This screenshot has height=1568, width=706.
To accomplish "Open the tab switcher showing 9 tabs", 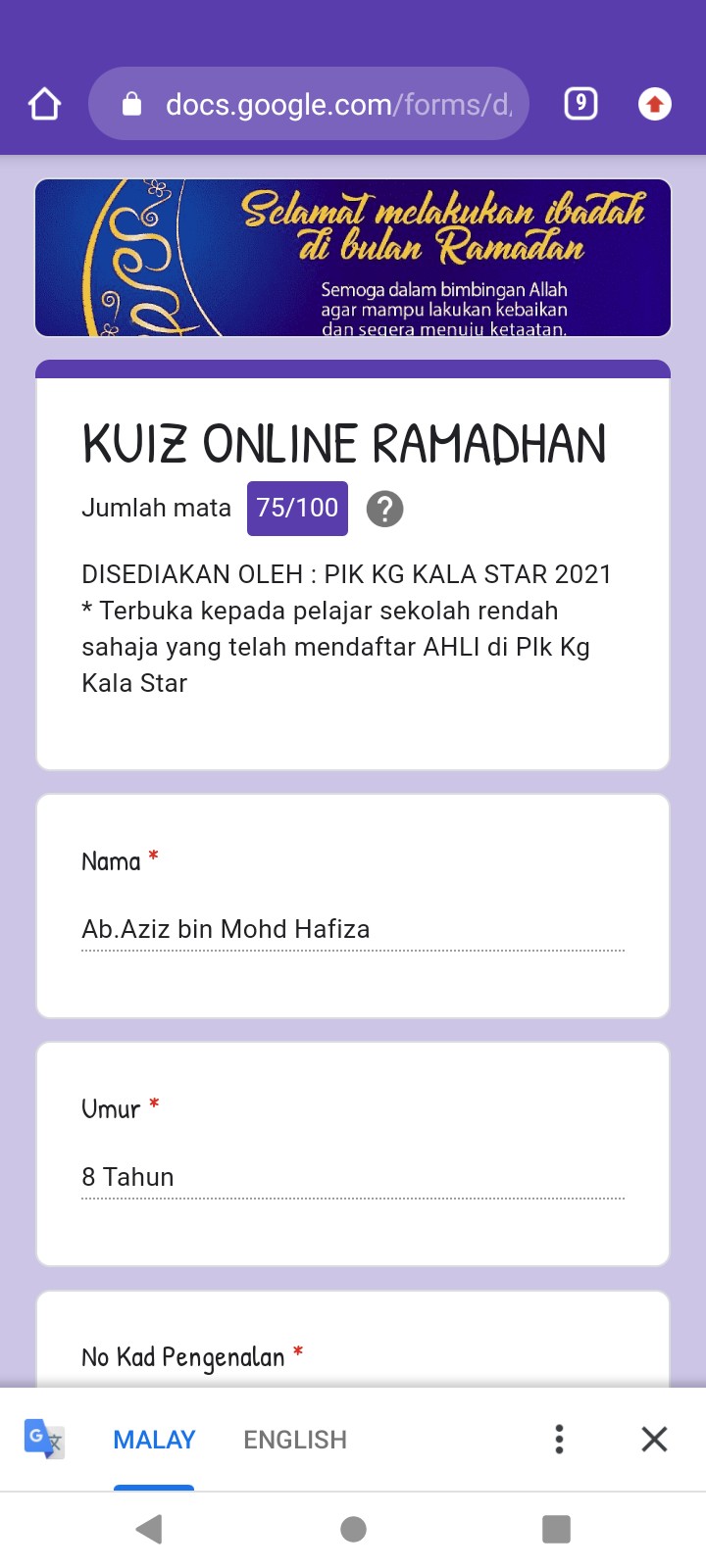I will (x=580, y=103).
